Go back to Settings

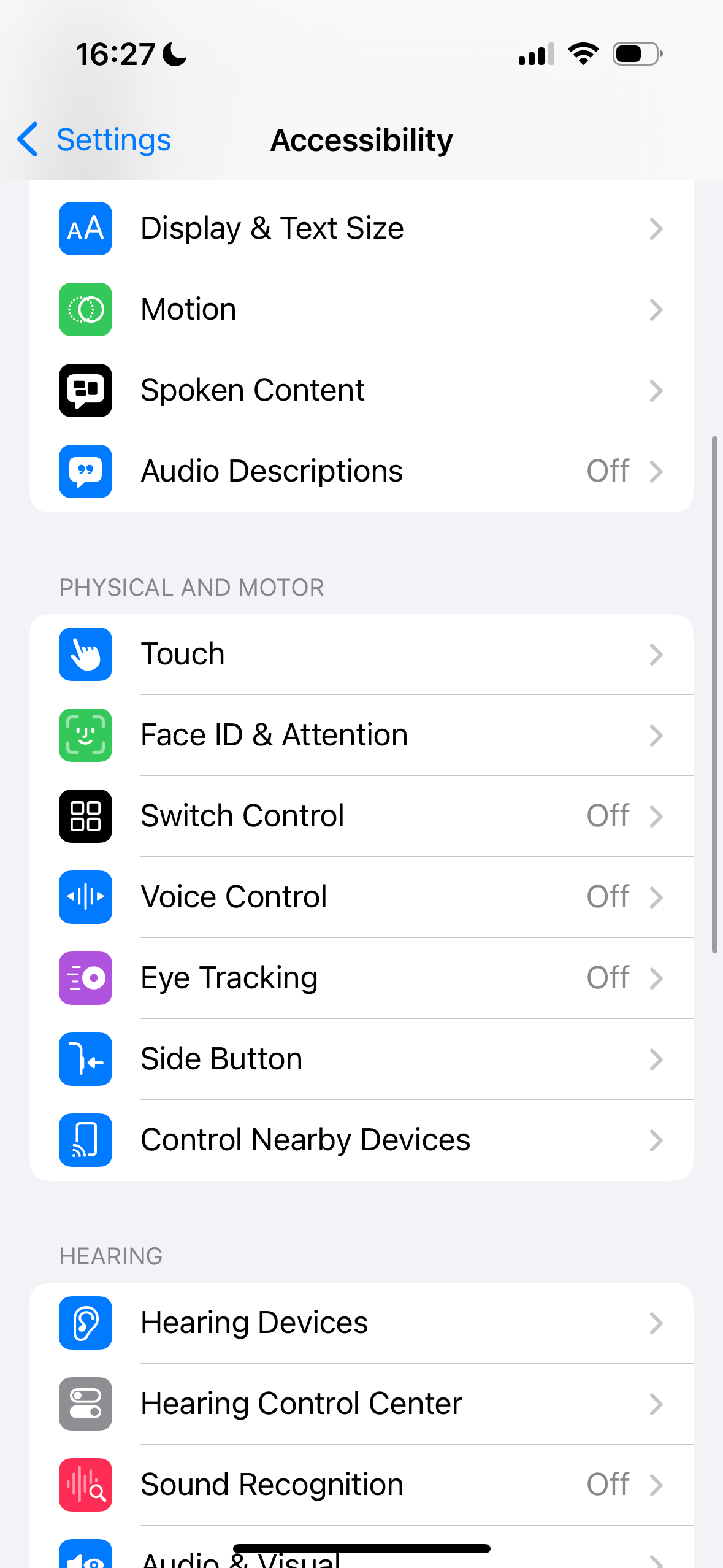pyautogui.click(x=92, y=139)
